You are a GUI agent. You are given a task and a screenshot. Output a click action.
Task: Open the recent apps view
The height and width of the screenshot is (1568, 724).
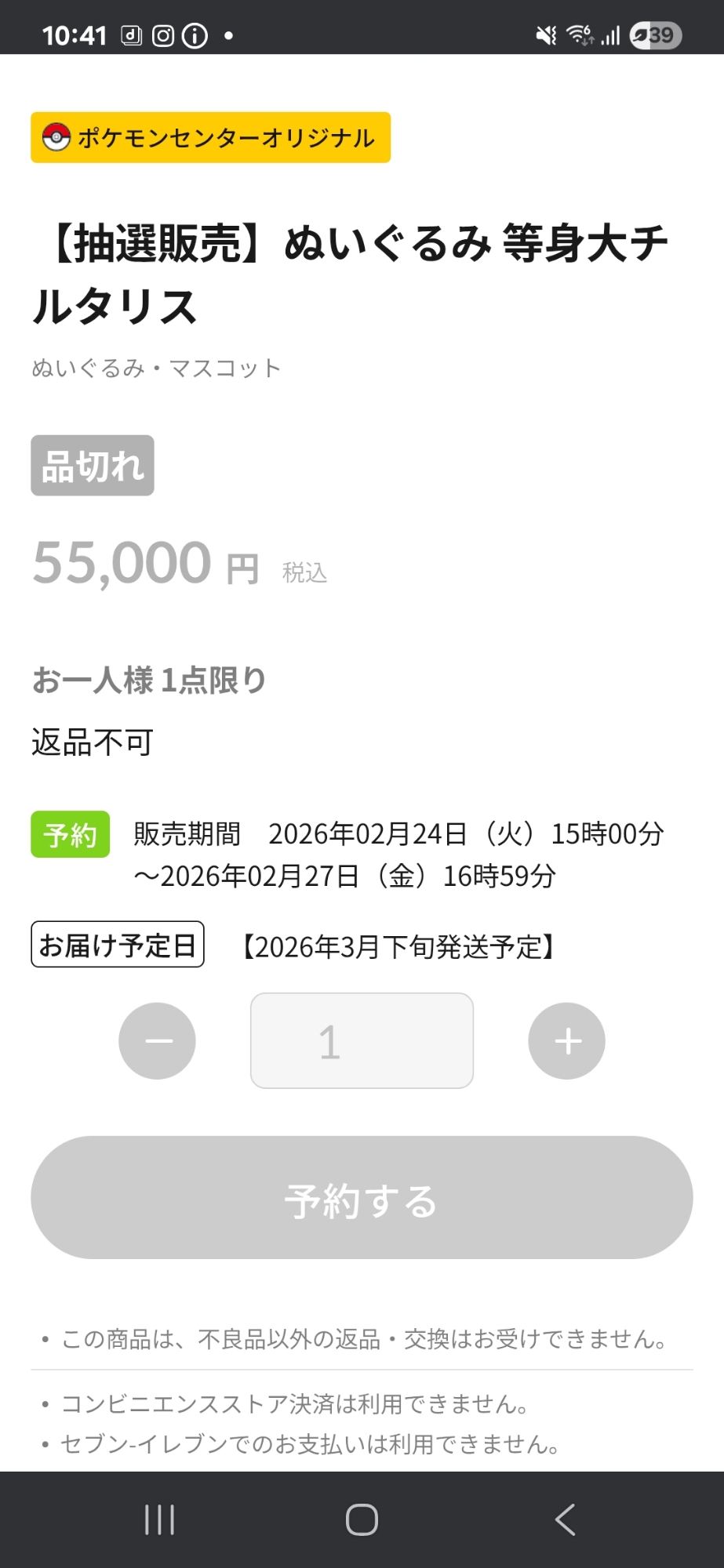[159, 1519]
